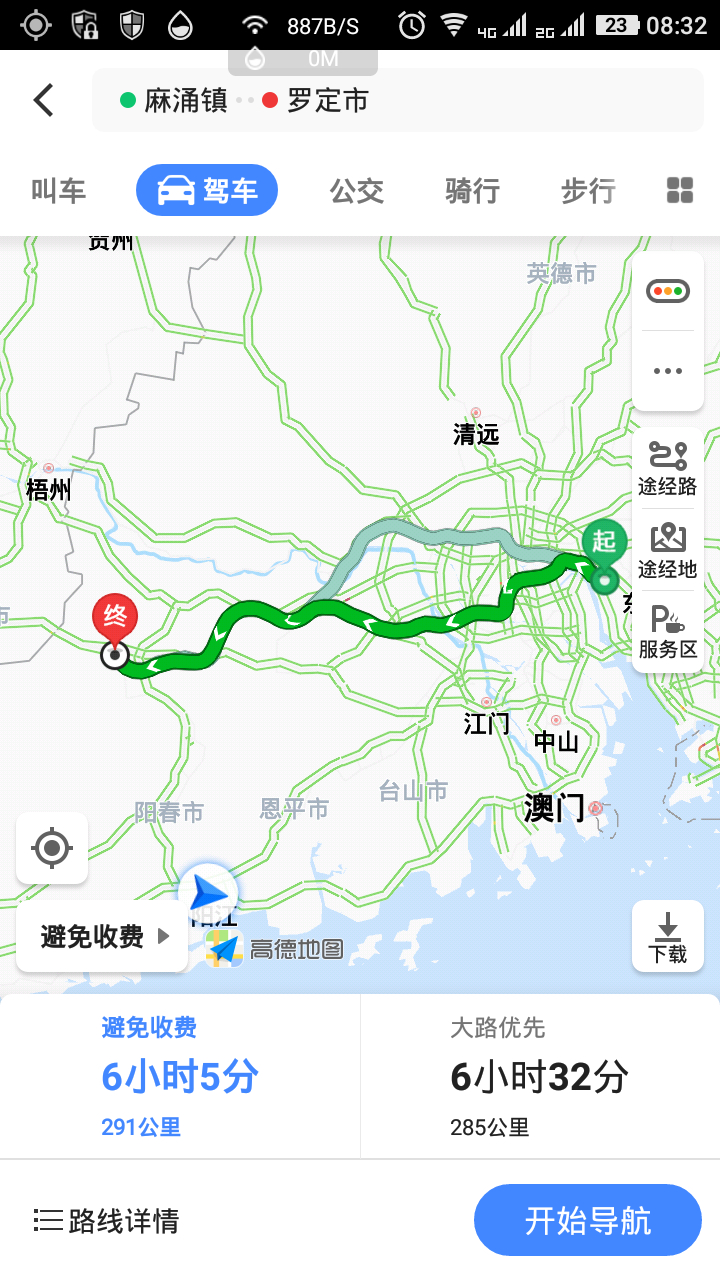Switch to the 骑行 cycling tab
720x1280 pixels.
472,190
